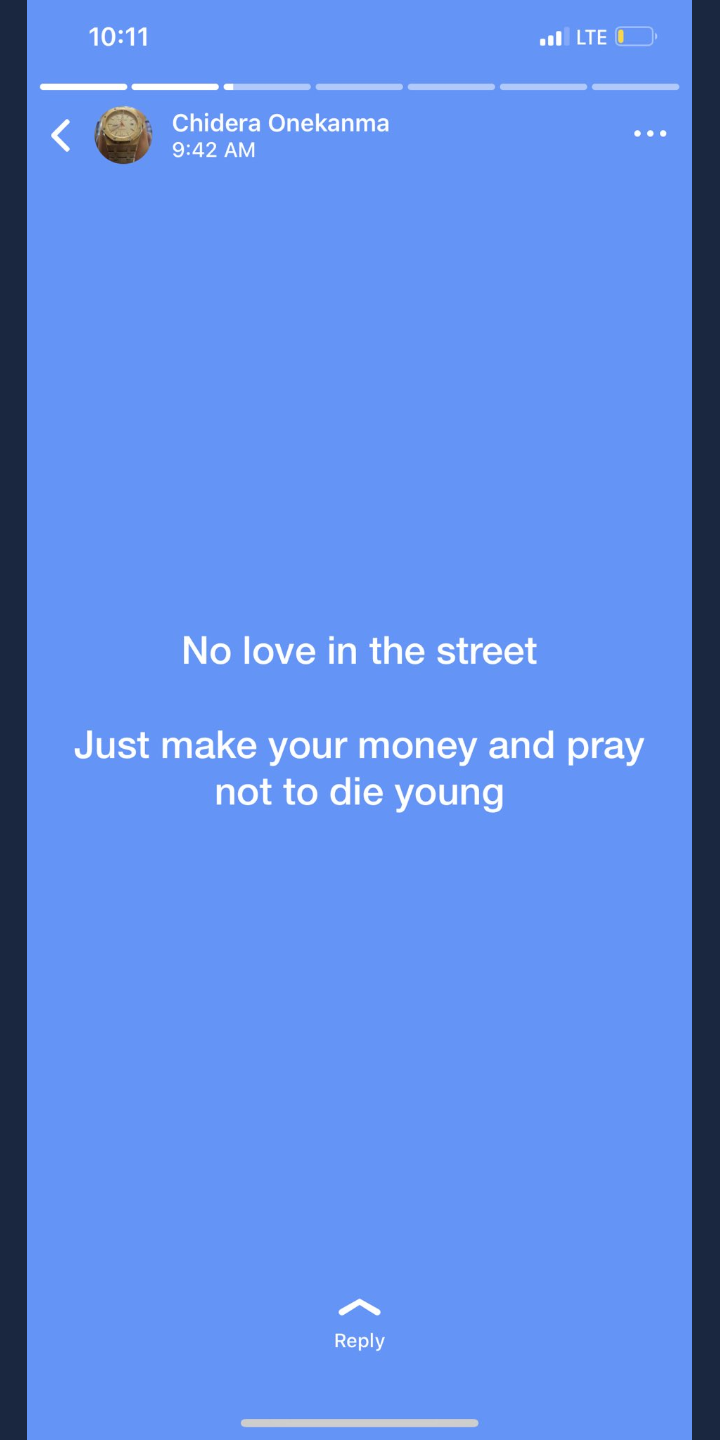
Task: Tap Reply to respond to the story
Action: tap(359, 1326)
